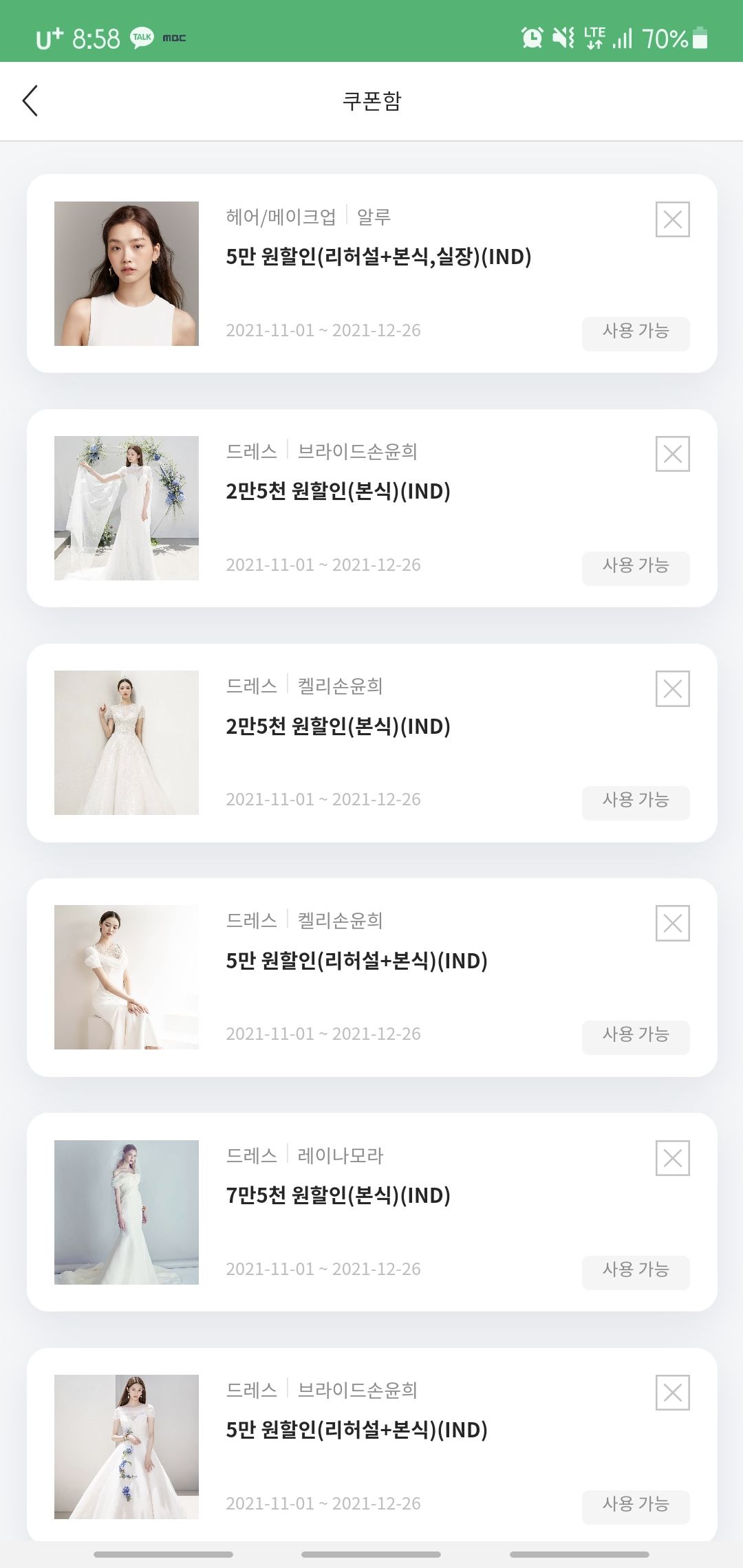Open the 알루 5만 원할인 coupon card

371,273
